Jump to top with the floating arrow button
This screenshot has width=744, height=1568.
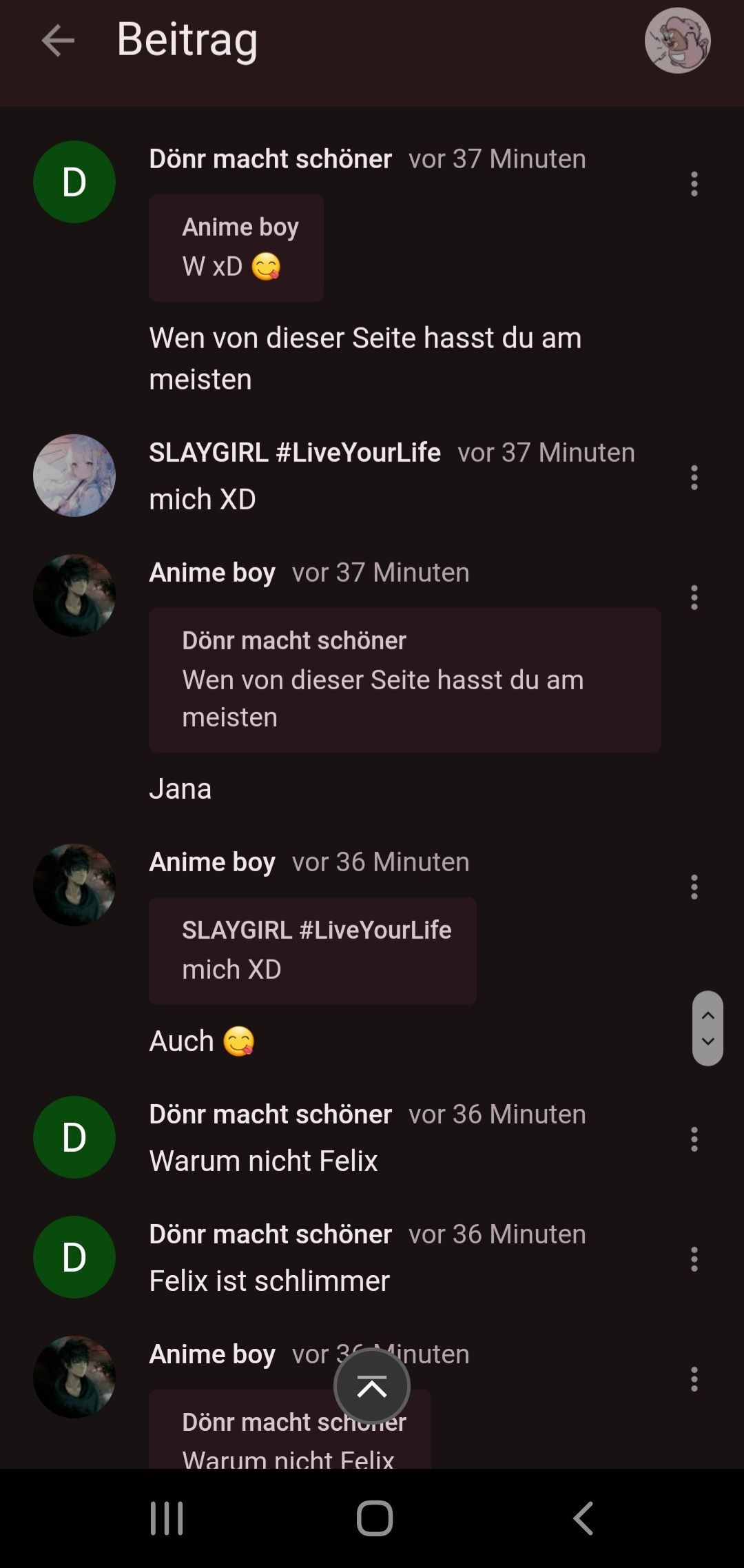372,1386
